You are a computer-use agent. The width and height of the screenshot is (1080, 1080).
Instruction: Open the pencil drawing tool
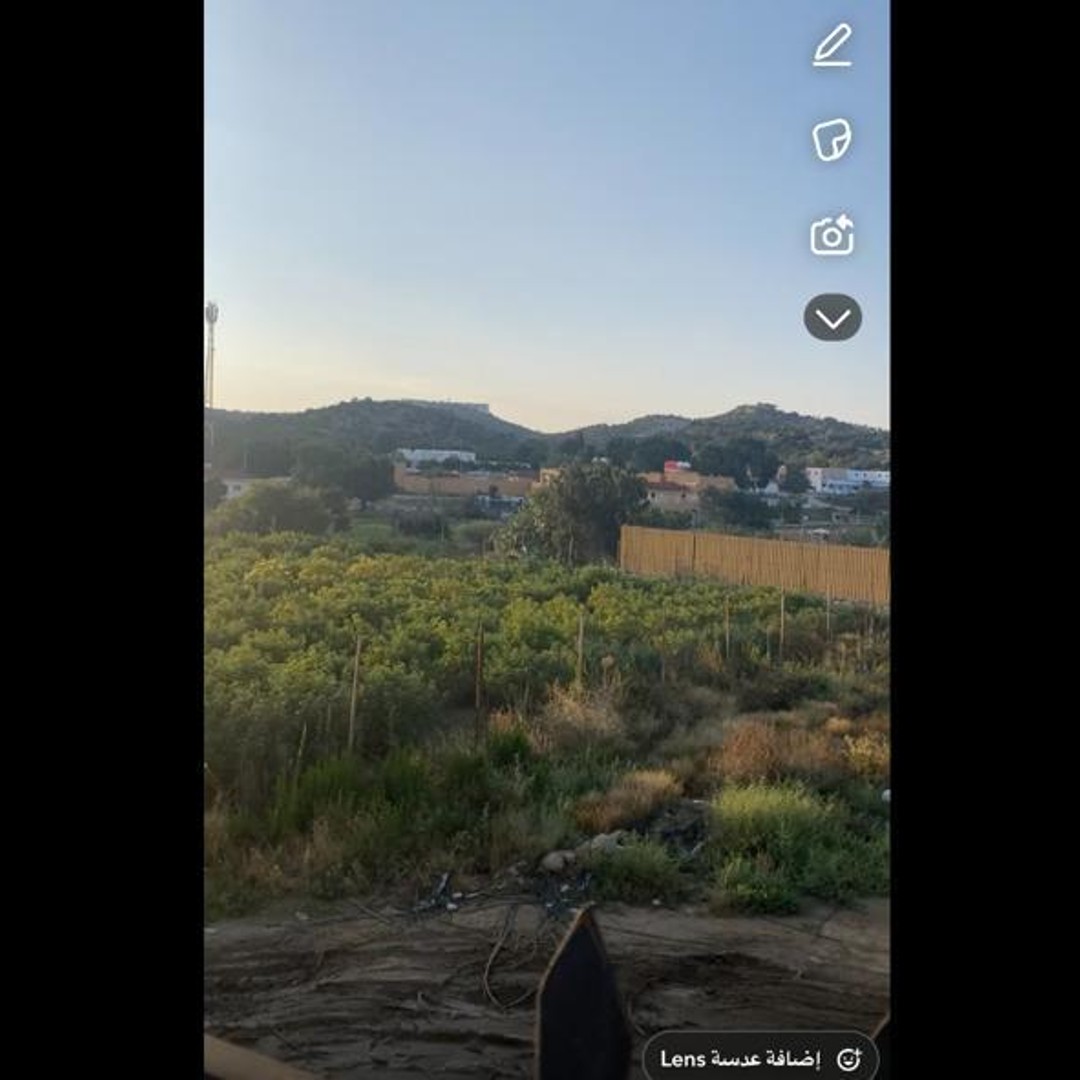[832, 46]
